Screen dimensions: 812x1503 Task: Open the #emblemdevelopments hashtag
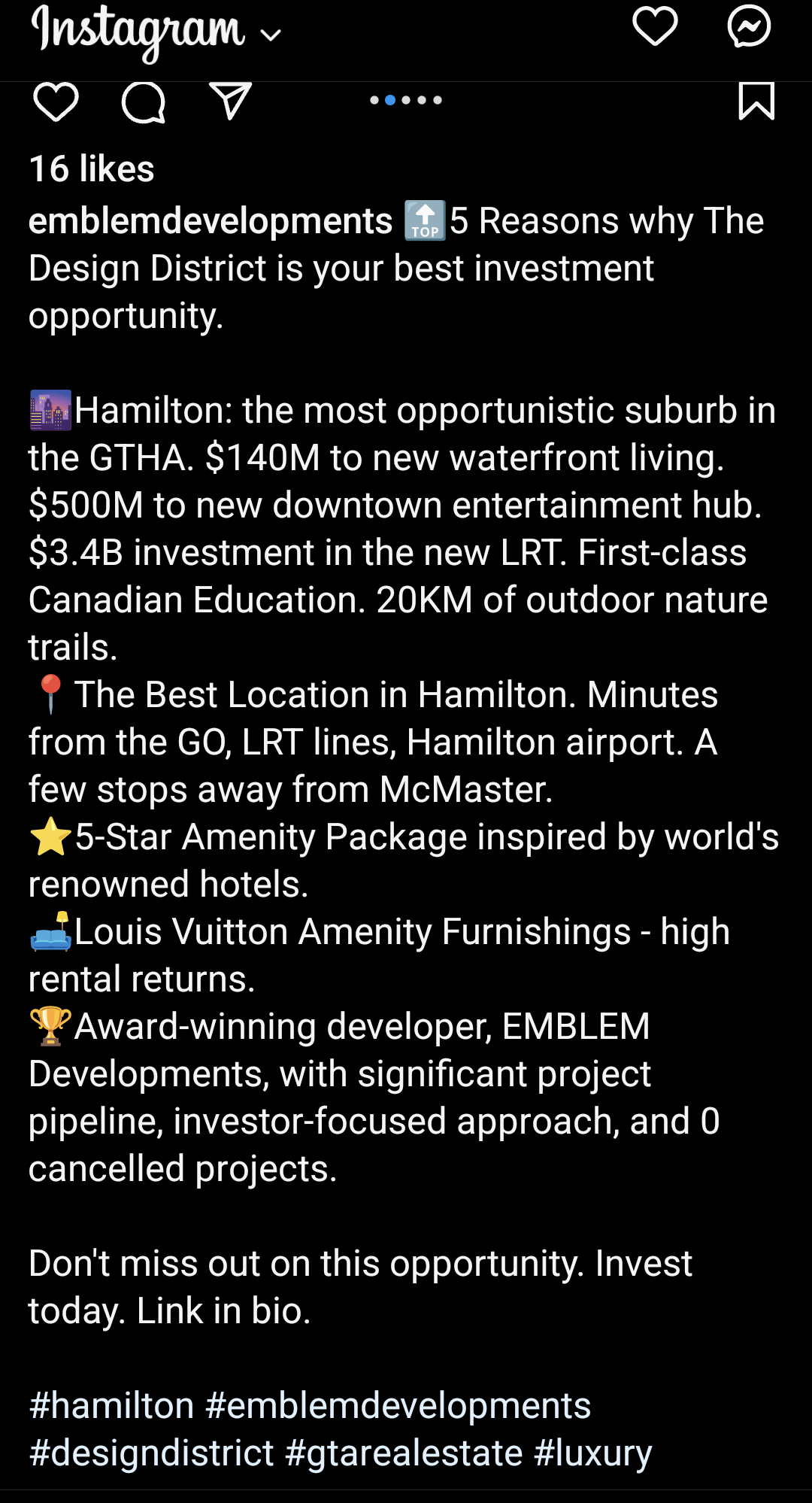(x=398, y=1405)
